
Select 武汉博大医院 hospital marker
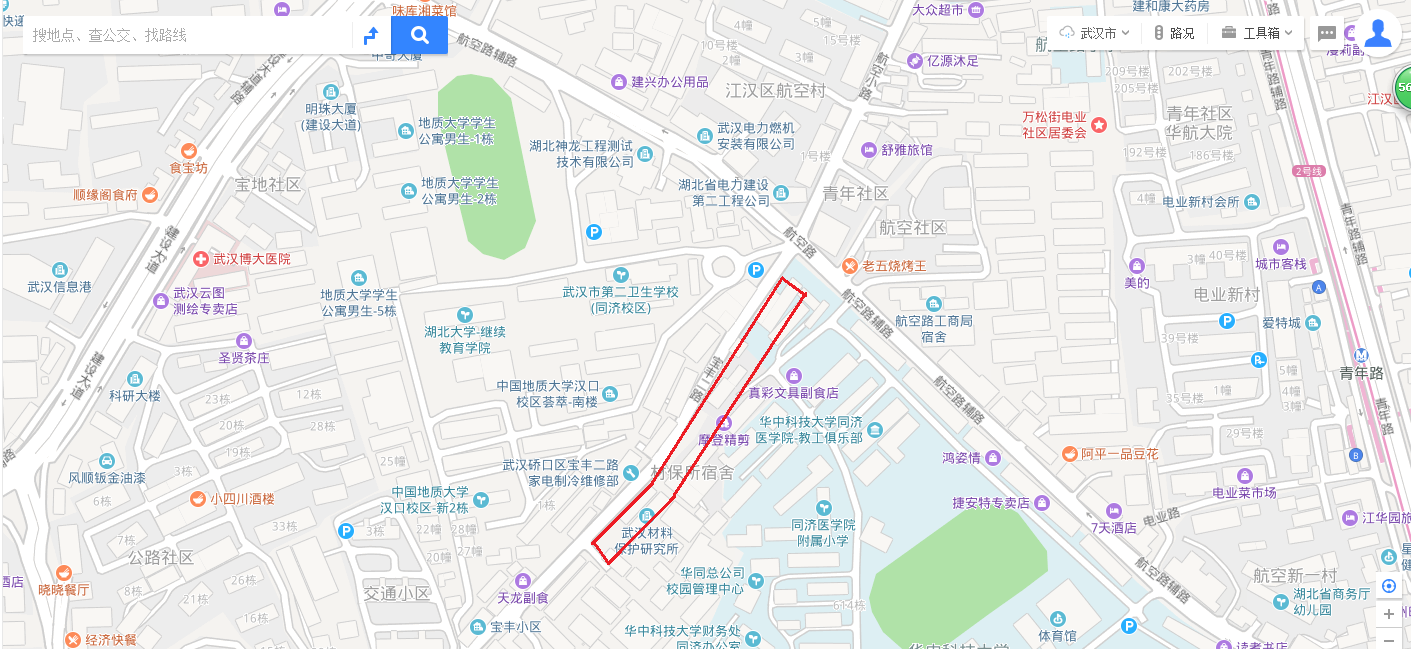coord(201,258)
